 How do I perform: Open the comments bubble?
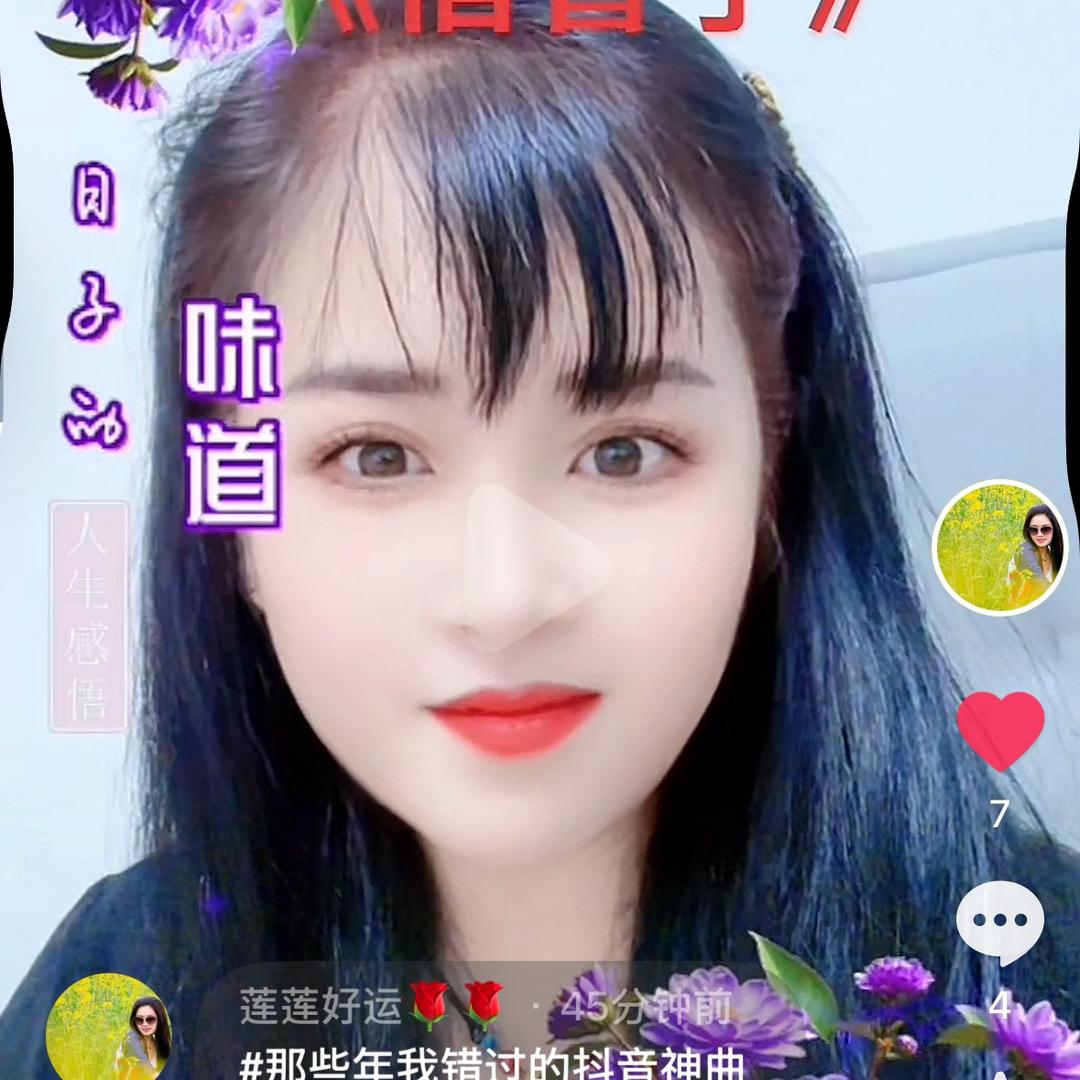pos(1000,922)
